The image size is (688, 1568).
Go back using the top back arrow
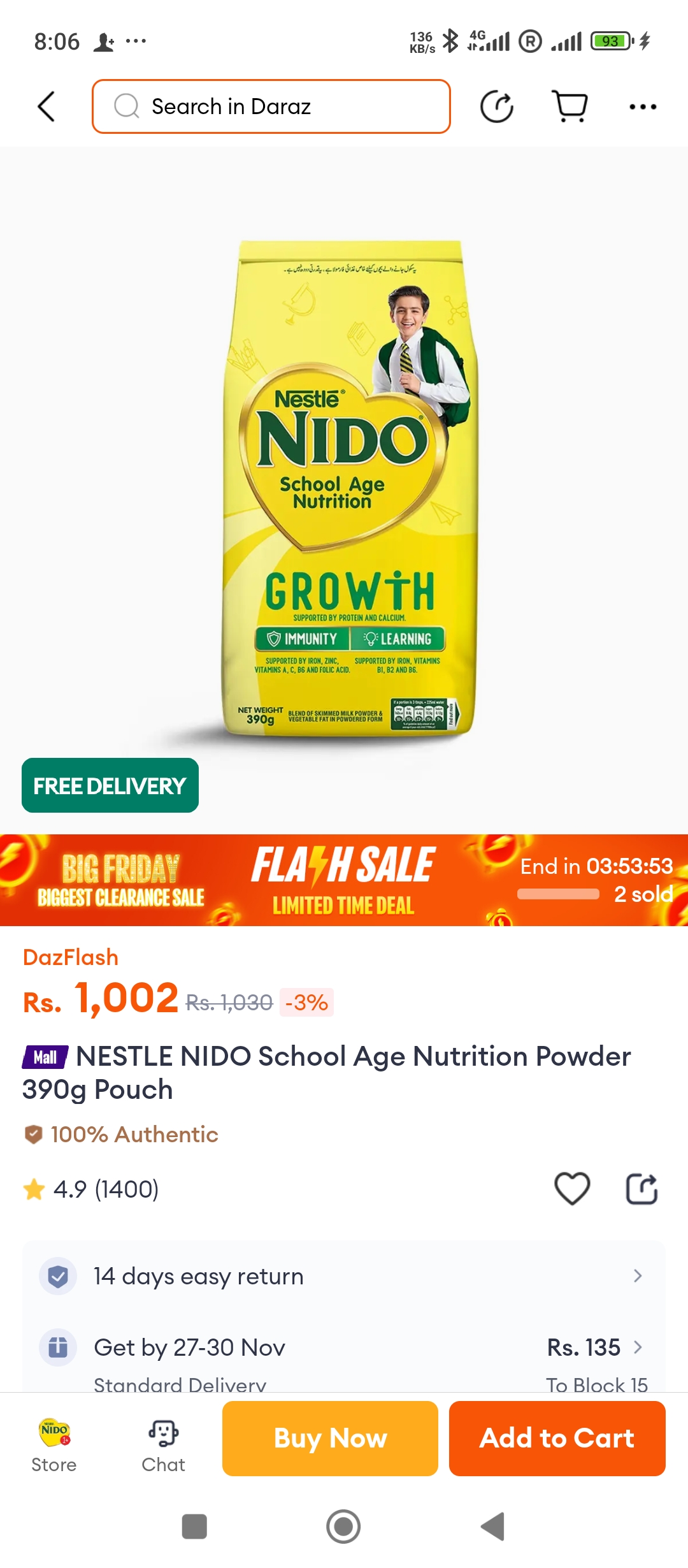[x=47, y=106]
